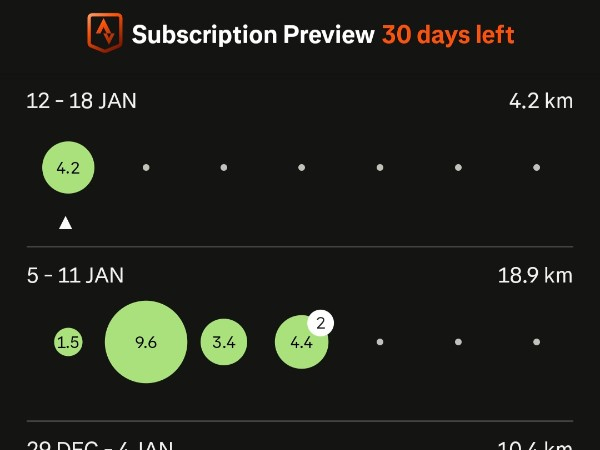Tap the 3.4 km activity bubble
This screenshot has width=600, height=450.
click(224, 342)
